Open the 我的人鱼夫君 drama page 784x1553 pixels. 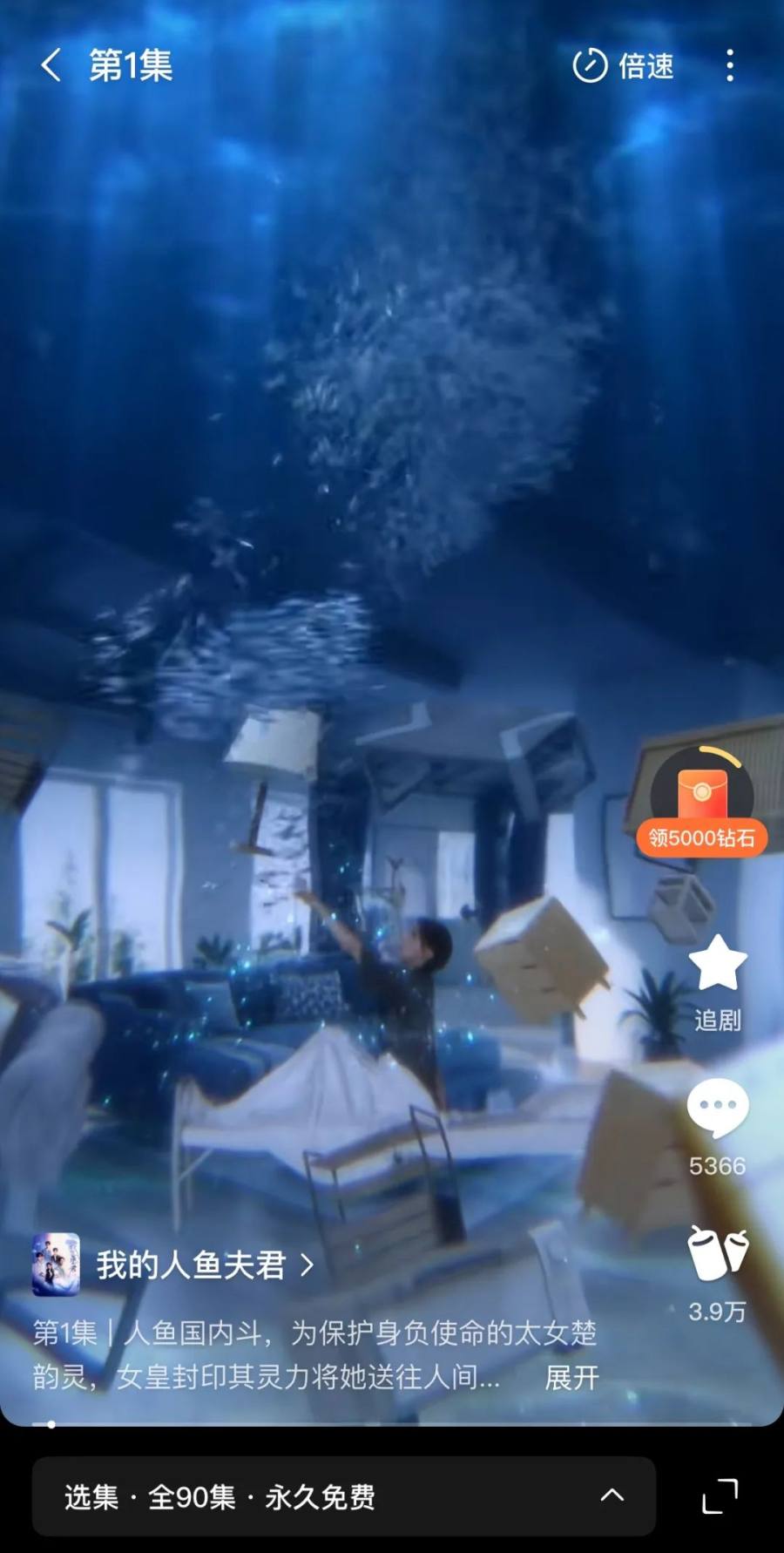pyautogui.click(x=192, y=1265)
